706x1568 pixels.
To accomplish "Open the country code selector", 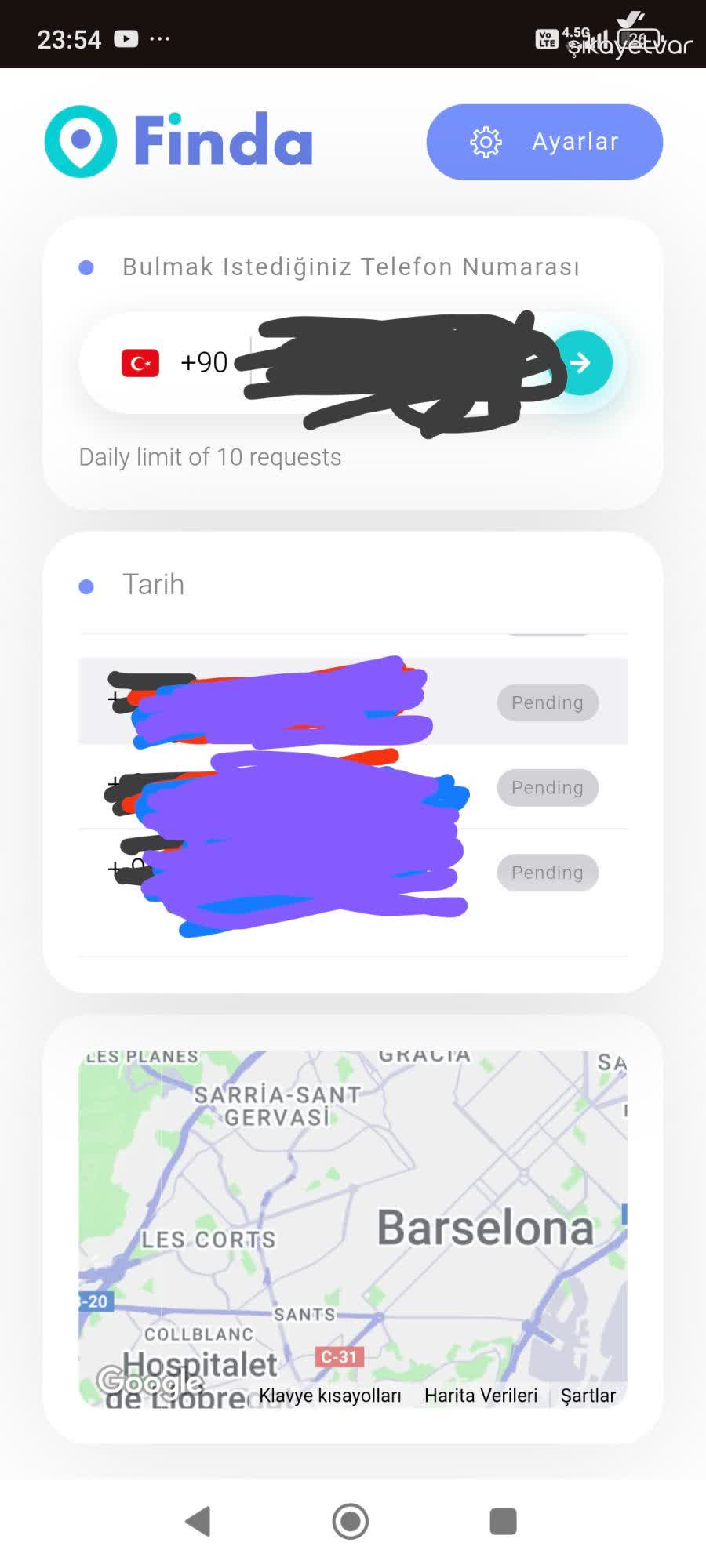I will click(x=173, y=362).
